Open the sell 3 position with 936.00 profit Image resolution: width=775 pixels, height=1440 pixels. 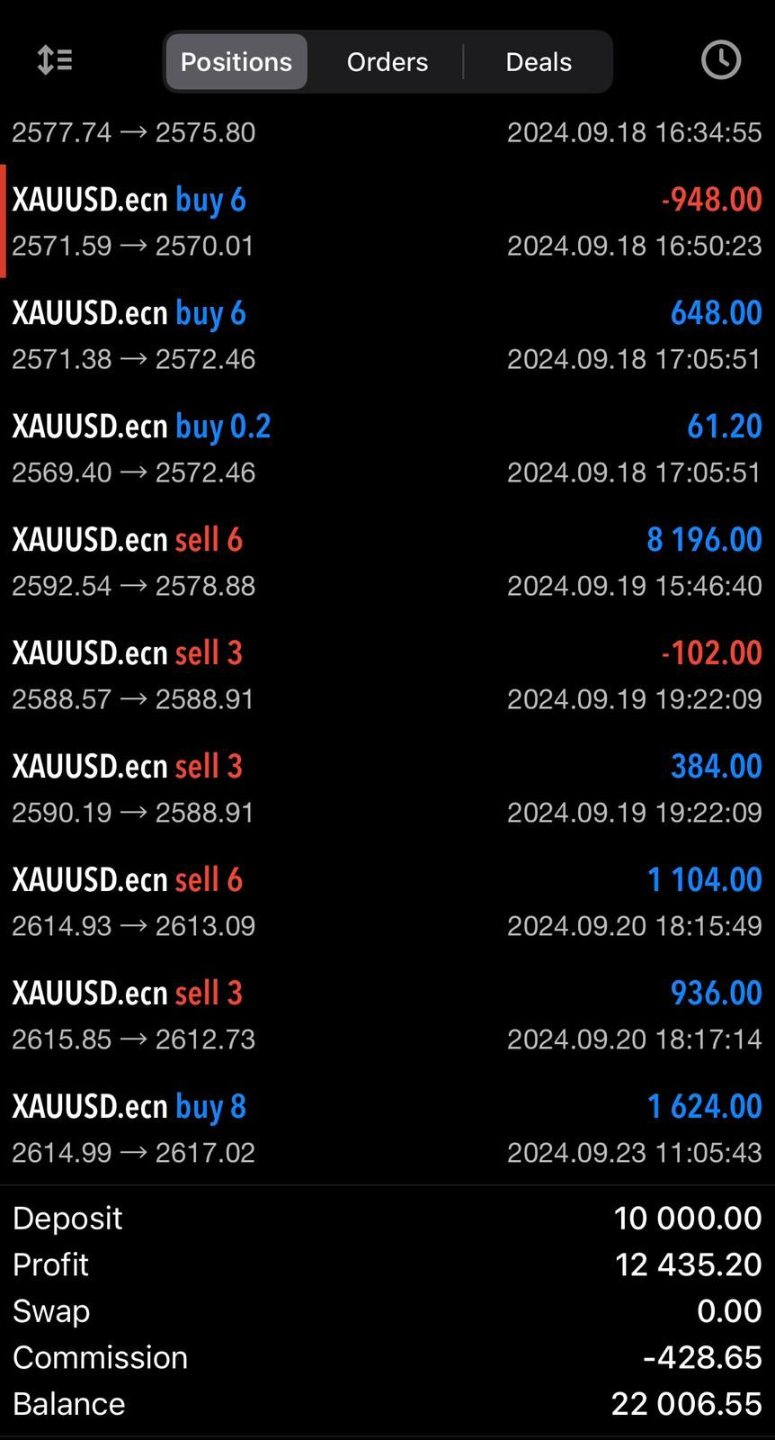point(387,1013)
